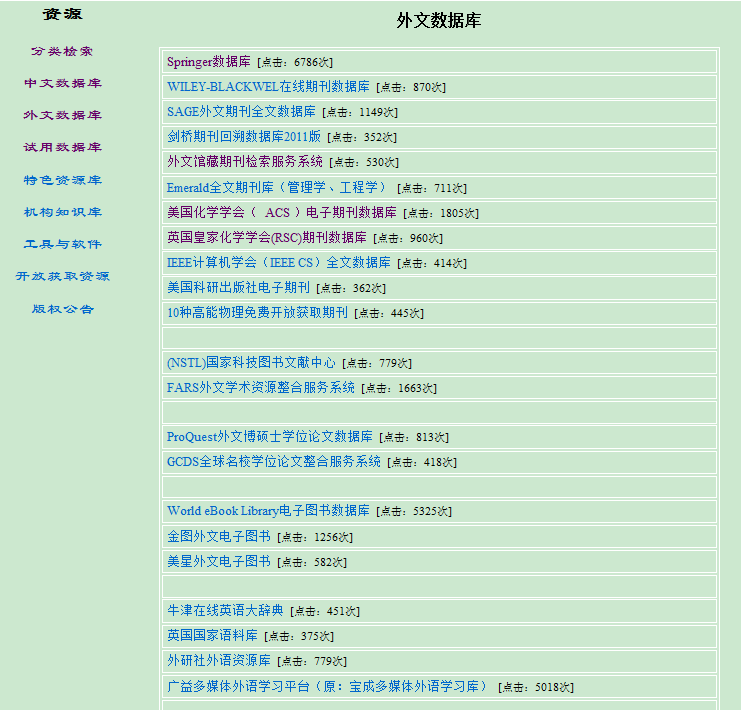This screenshot has width=741, height=710.
Task: View 版权公告 page
Action: click(62, 309)
